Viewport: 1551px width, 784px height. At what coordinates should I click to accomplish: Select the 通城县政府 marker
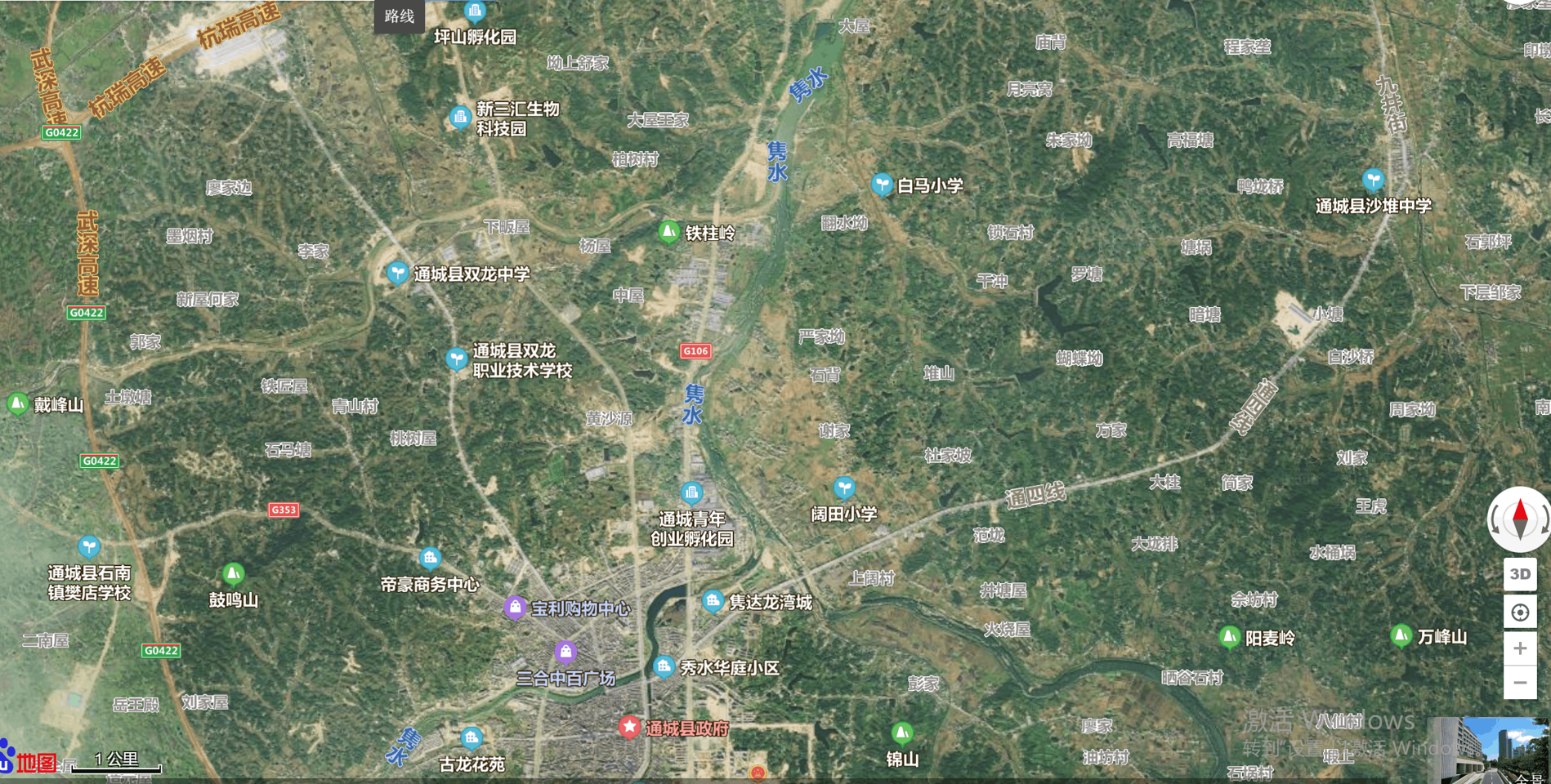[629, 727]
